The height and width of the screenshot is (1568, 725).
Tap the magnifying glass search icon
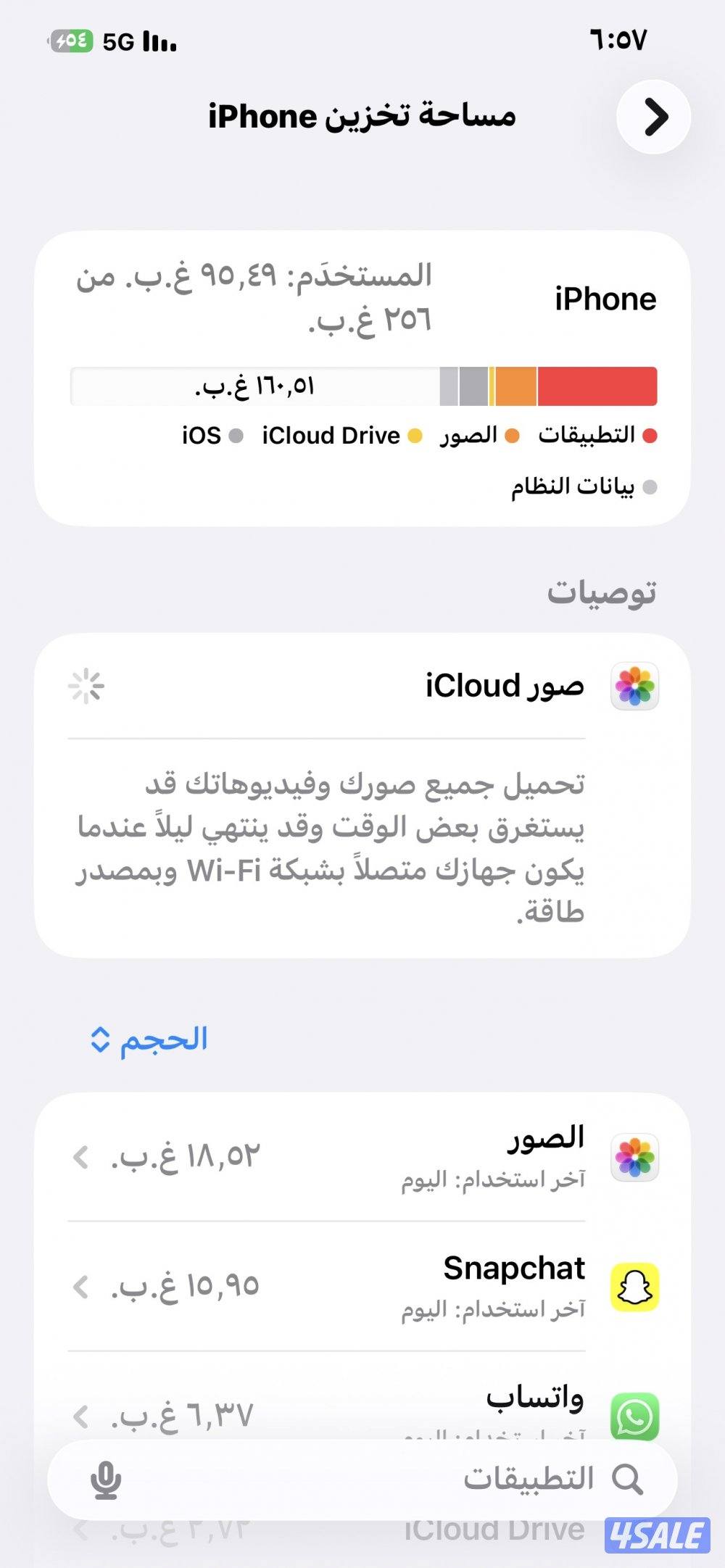(x=628, y=1477)
